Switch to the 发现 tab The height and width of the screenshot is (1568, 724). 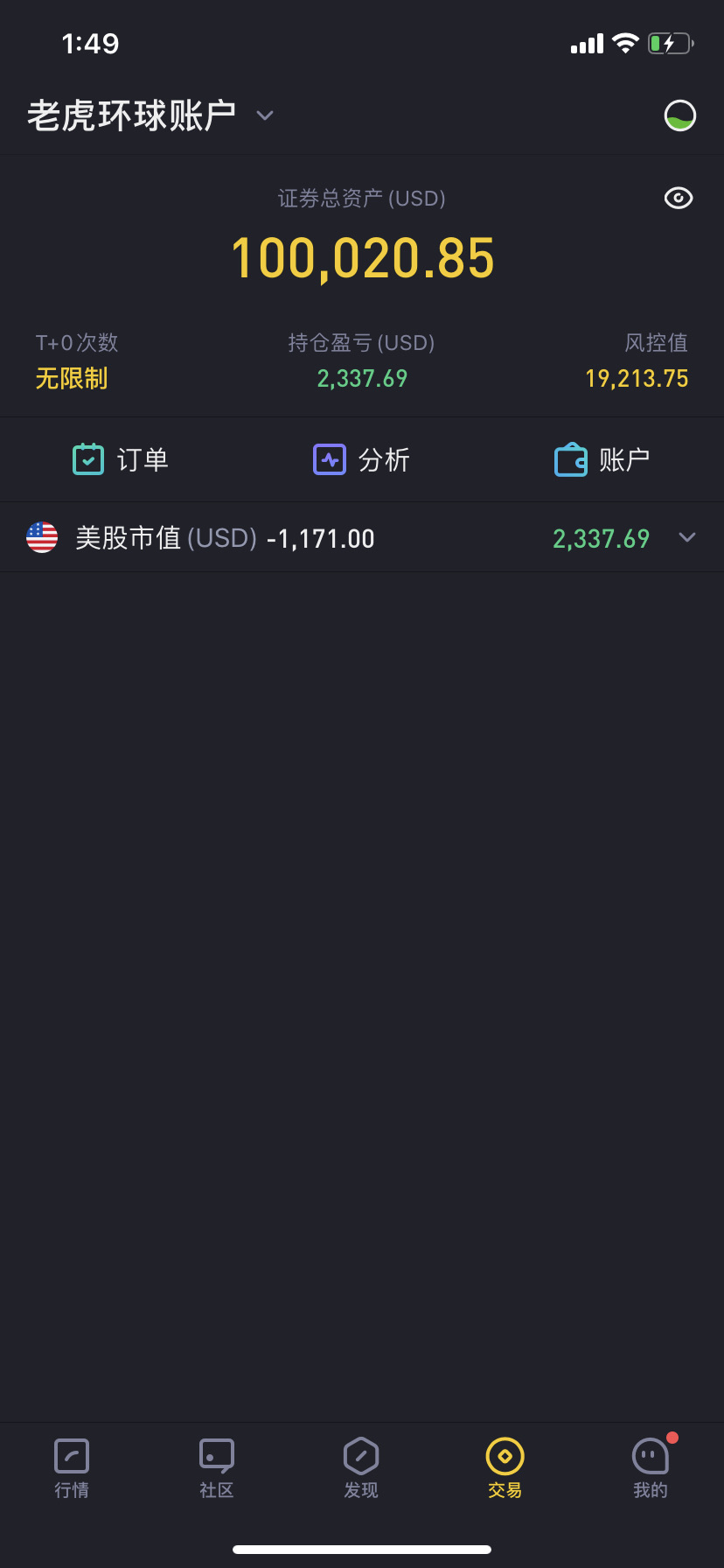[361, 1468]
